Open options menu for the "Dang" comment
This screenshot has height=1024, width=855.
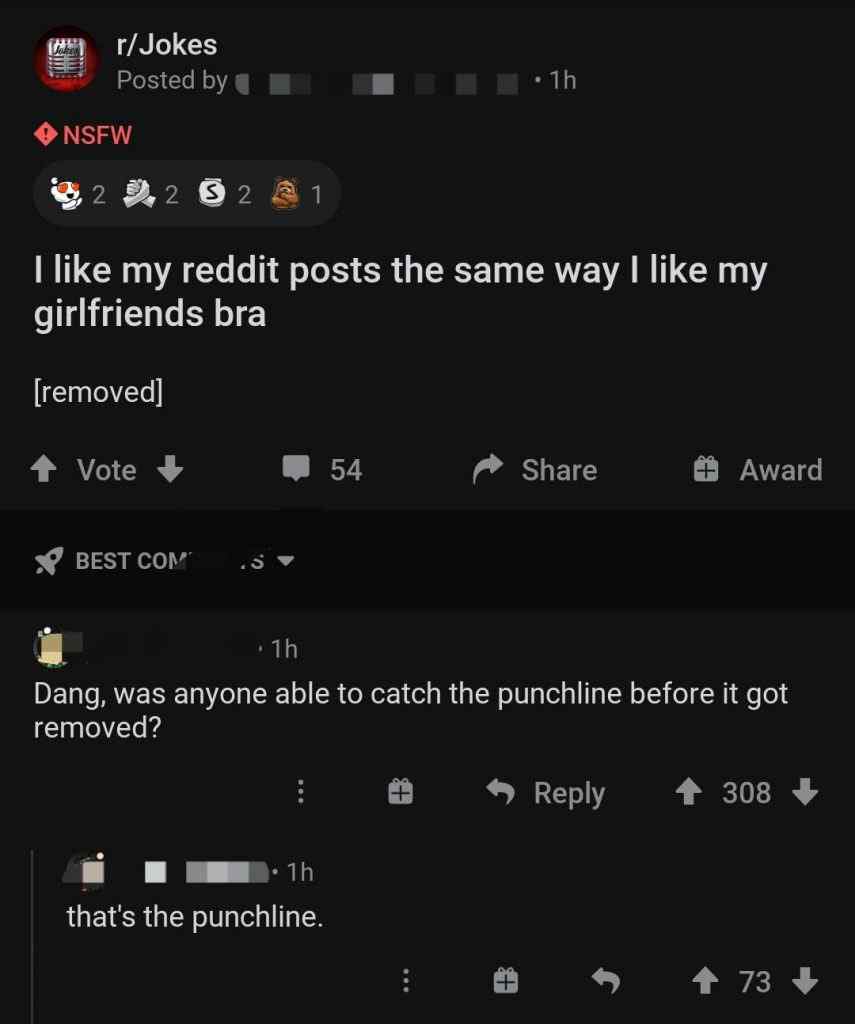299,793
